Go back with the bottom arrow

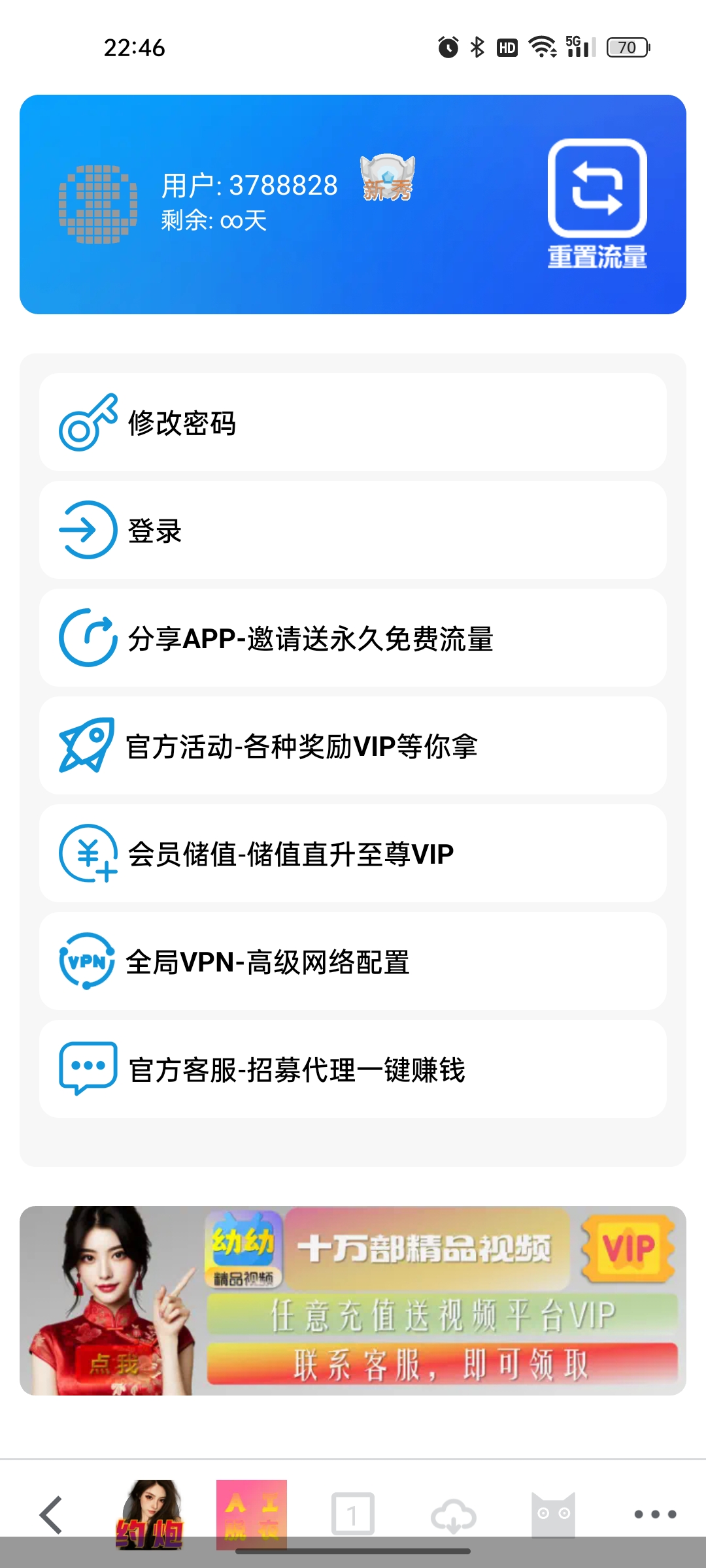51,1514
